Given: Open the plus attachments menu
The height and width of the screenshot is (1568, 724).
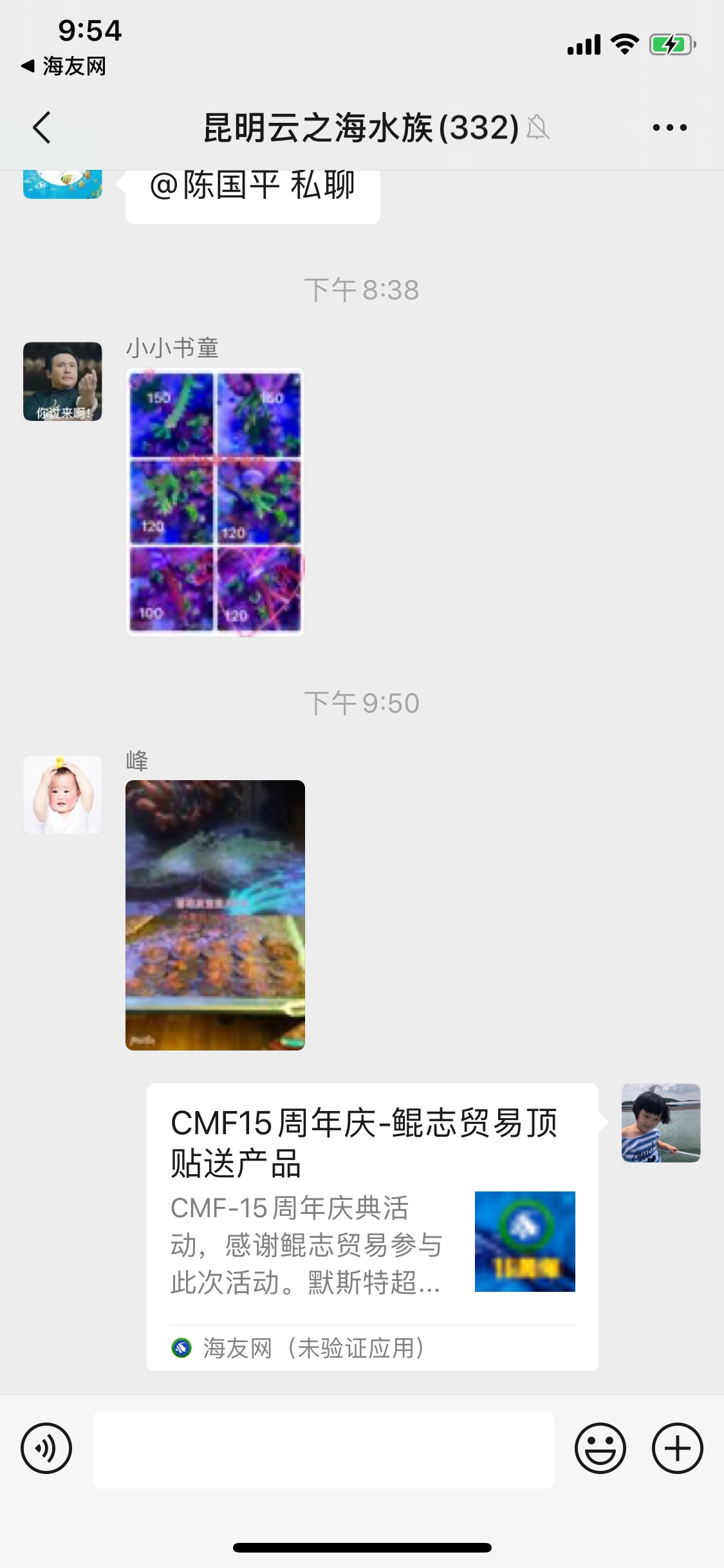Looking at the screenshot, I should tap(677, 1448).
